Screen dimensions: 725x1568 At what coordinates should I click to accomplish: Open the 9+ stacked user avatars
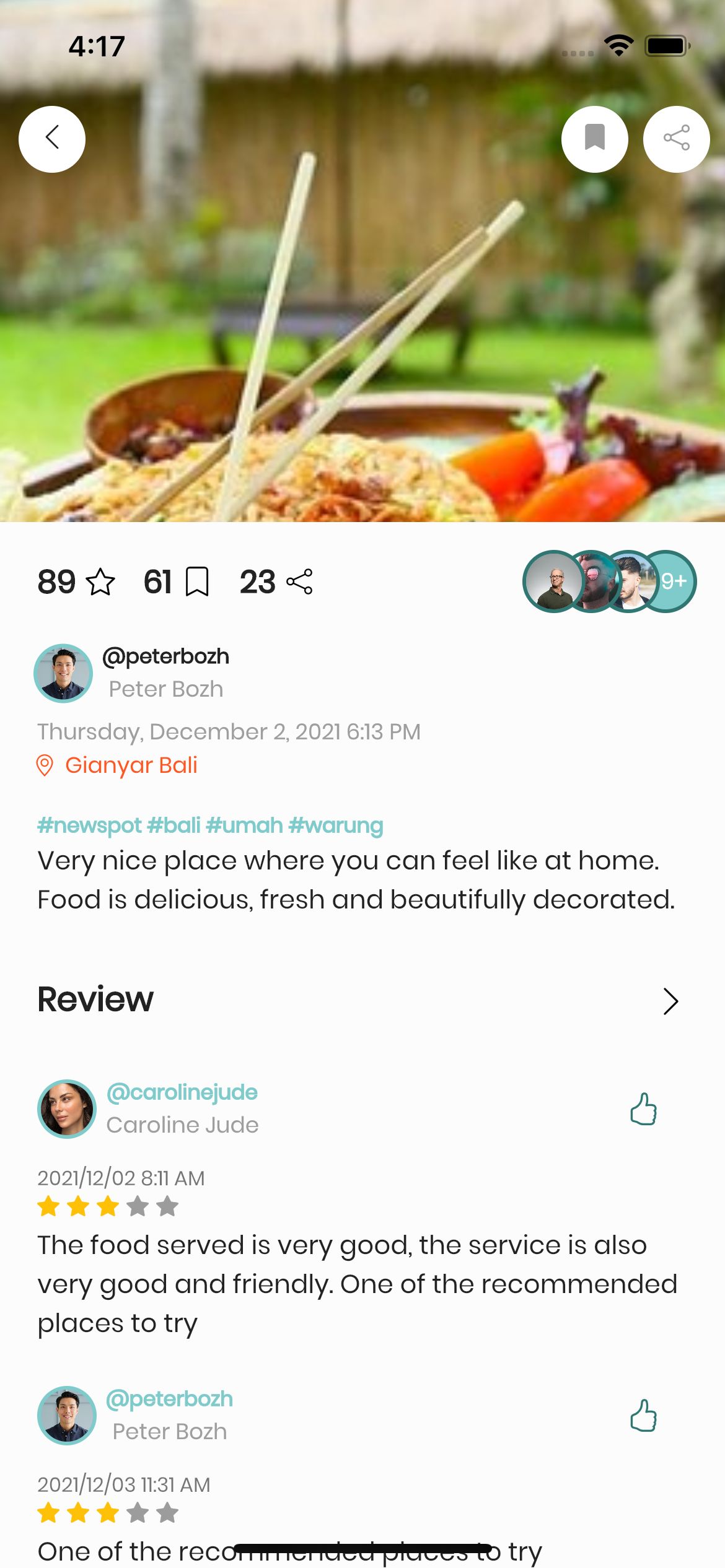tap(610, 581)
